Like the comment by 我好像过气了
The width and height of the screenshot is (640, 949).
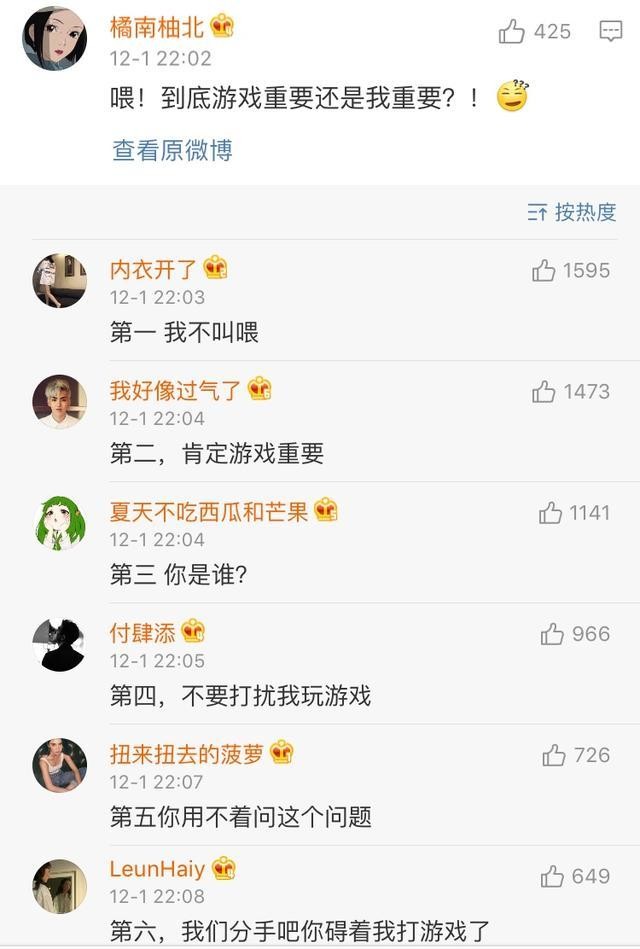[544, 392]
